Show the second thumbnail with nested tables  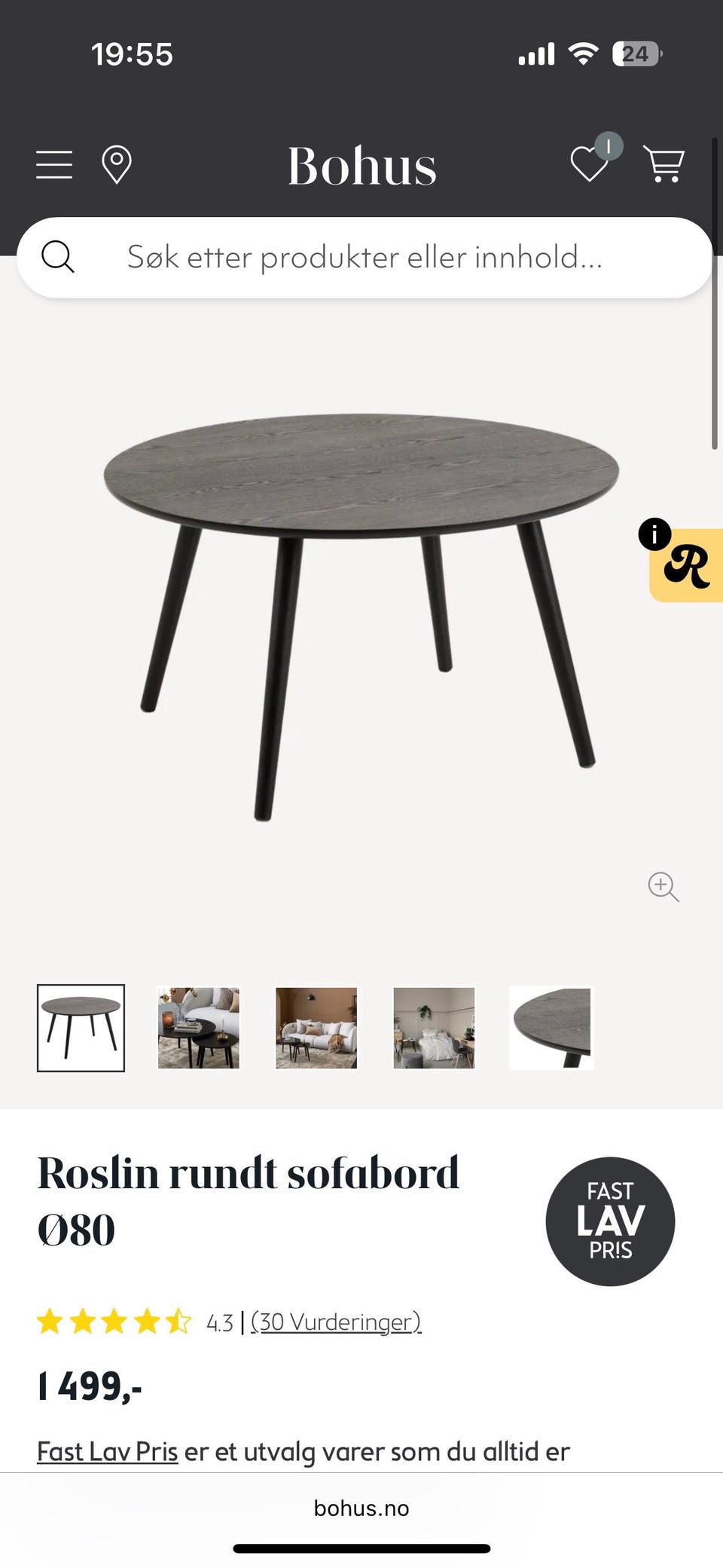[x=198, y=1028]
